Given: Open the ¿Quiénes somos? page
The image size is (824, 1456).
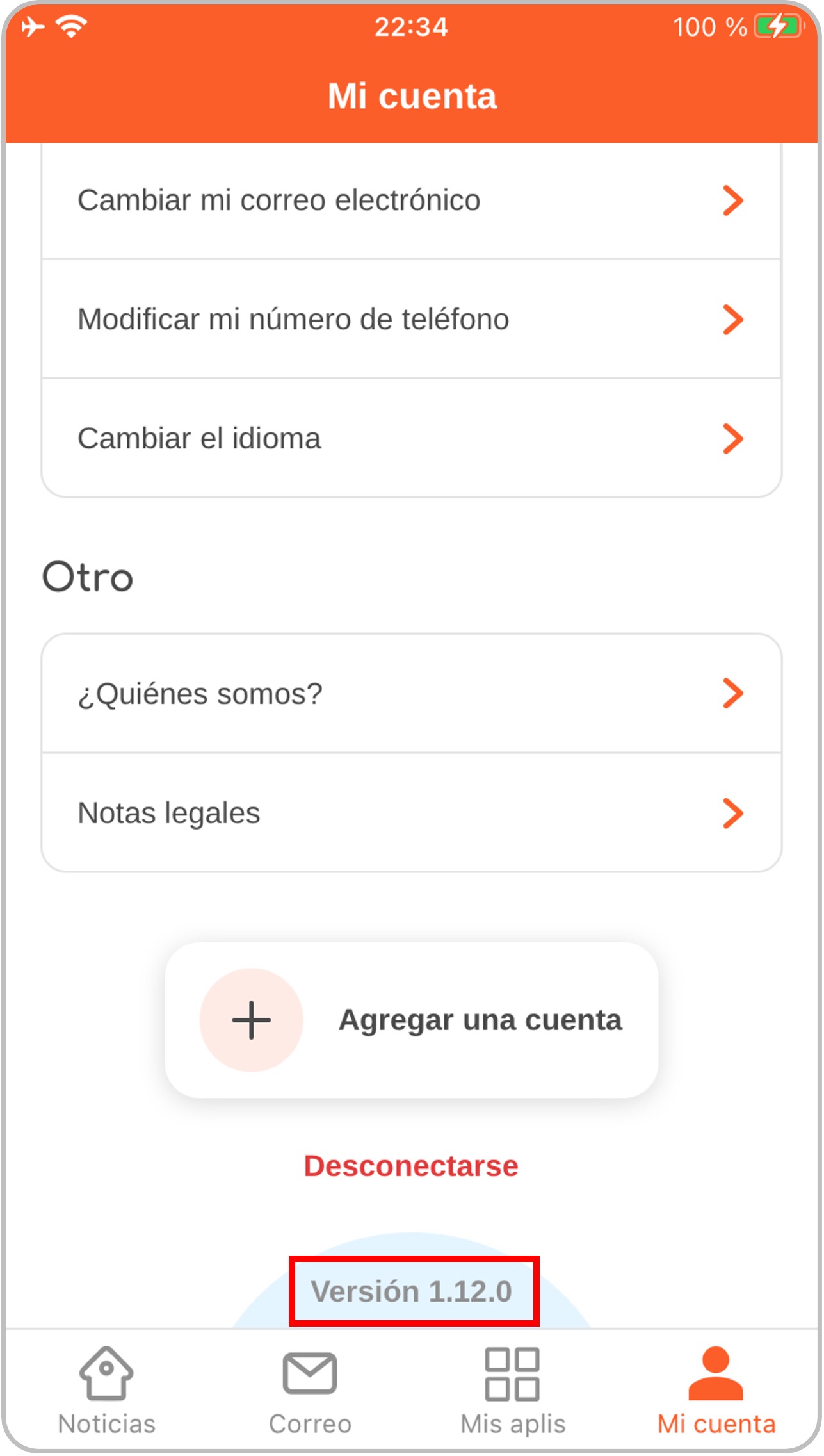Looking at the screenshot, I should (411, 694).
